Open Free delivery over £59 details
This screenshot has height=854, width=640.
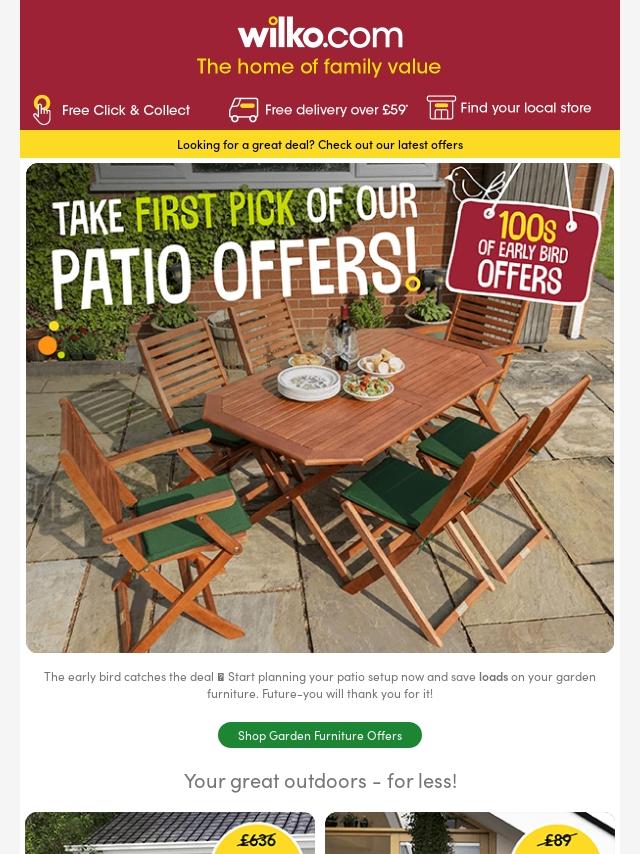(x=319, y=109)
